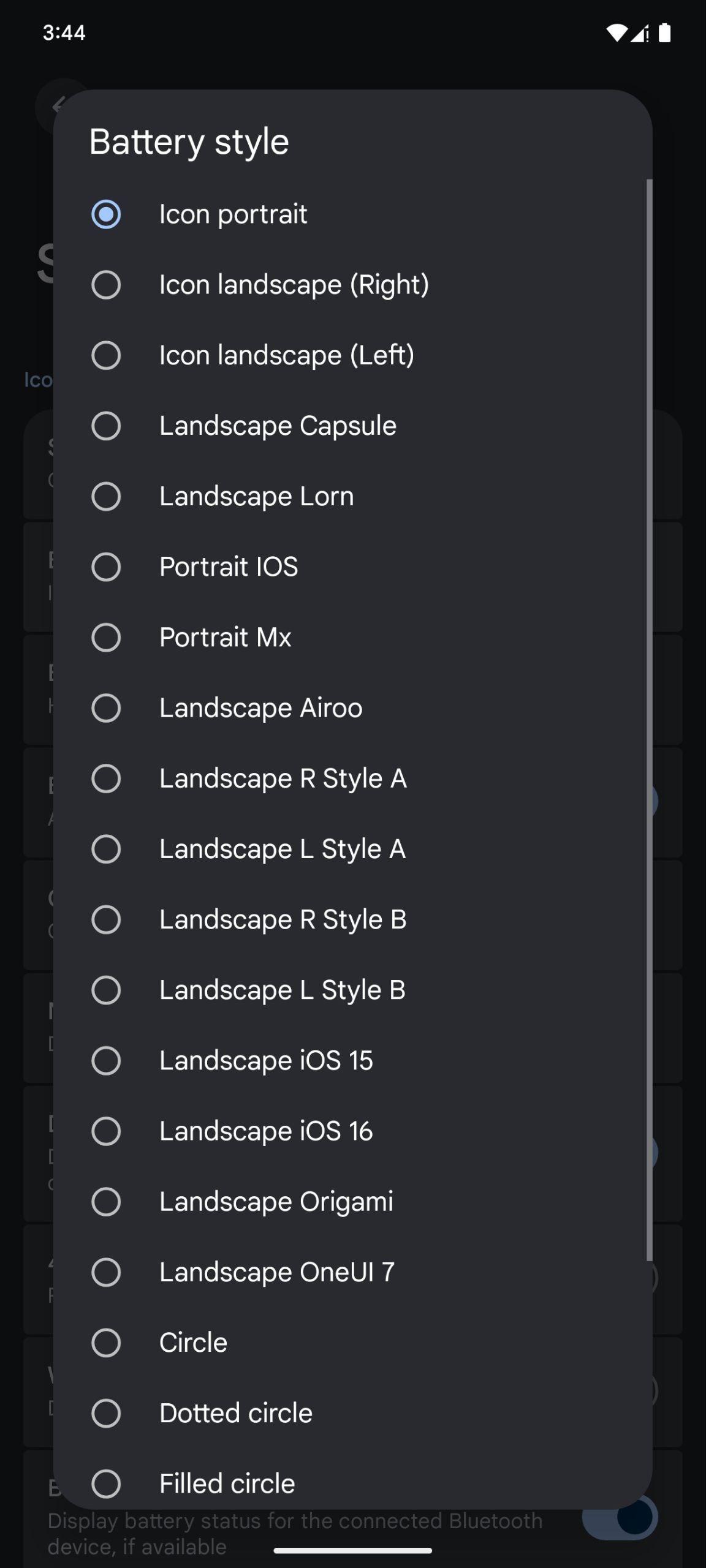This screenshot has width=706, height=1568.
Task: Choose Landscape iOS 16 style
Action: point(352,1131)
